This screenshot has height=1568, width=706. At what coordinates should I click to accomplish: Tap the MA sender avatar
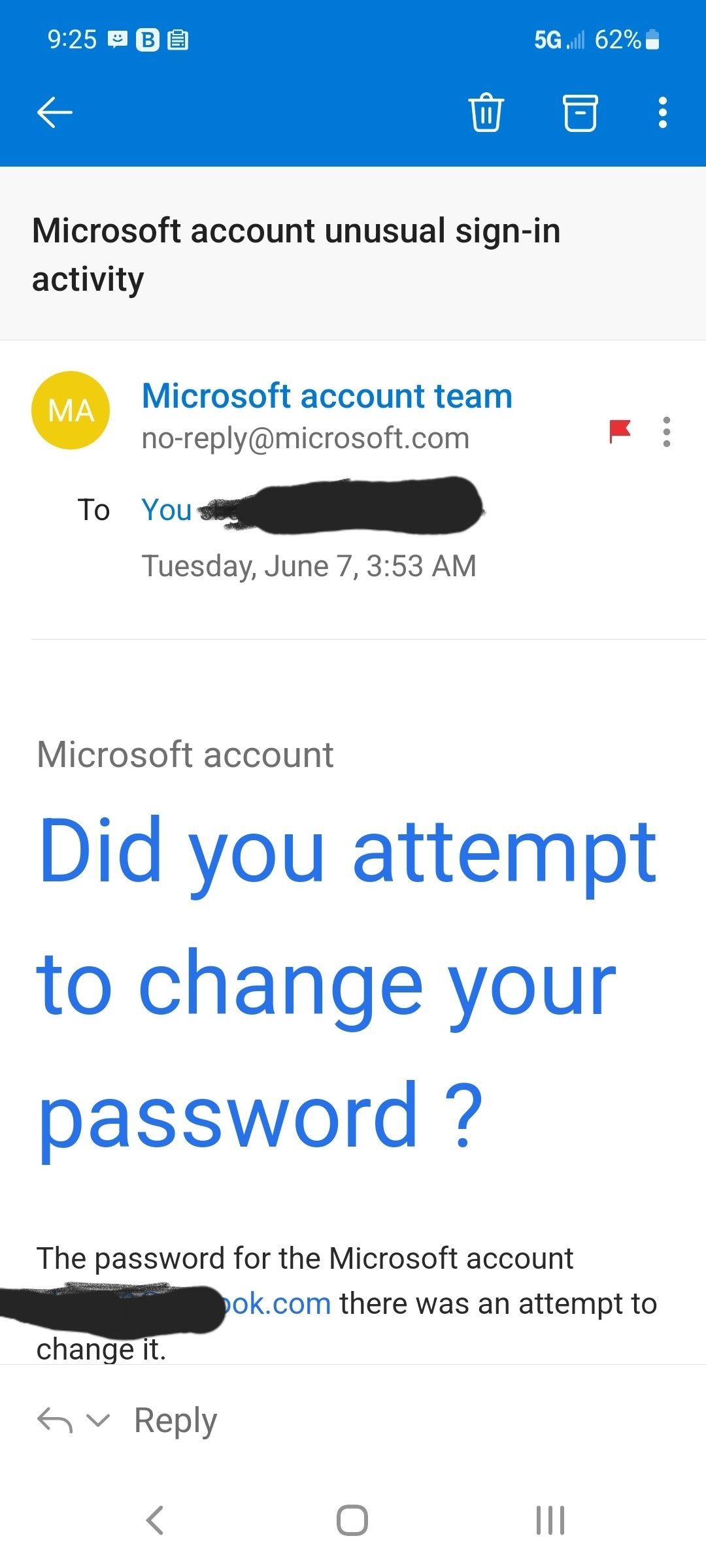pyautogui.click(x=71, y=410)
